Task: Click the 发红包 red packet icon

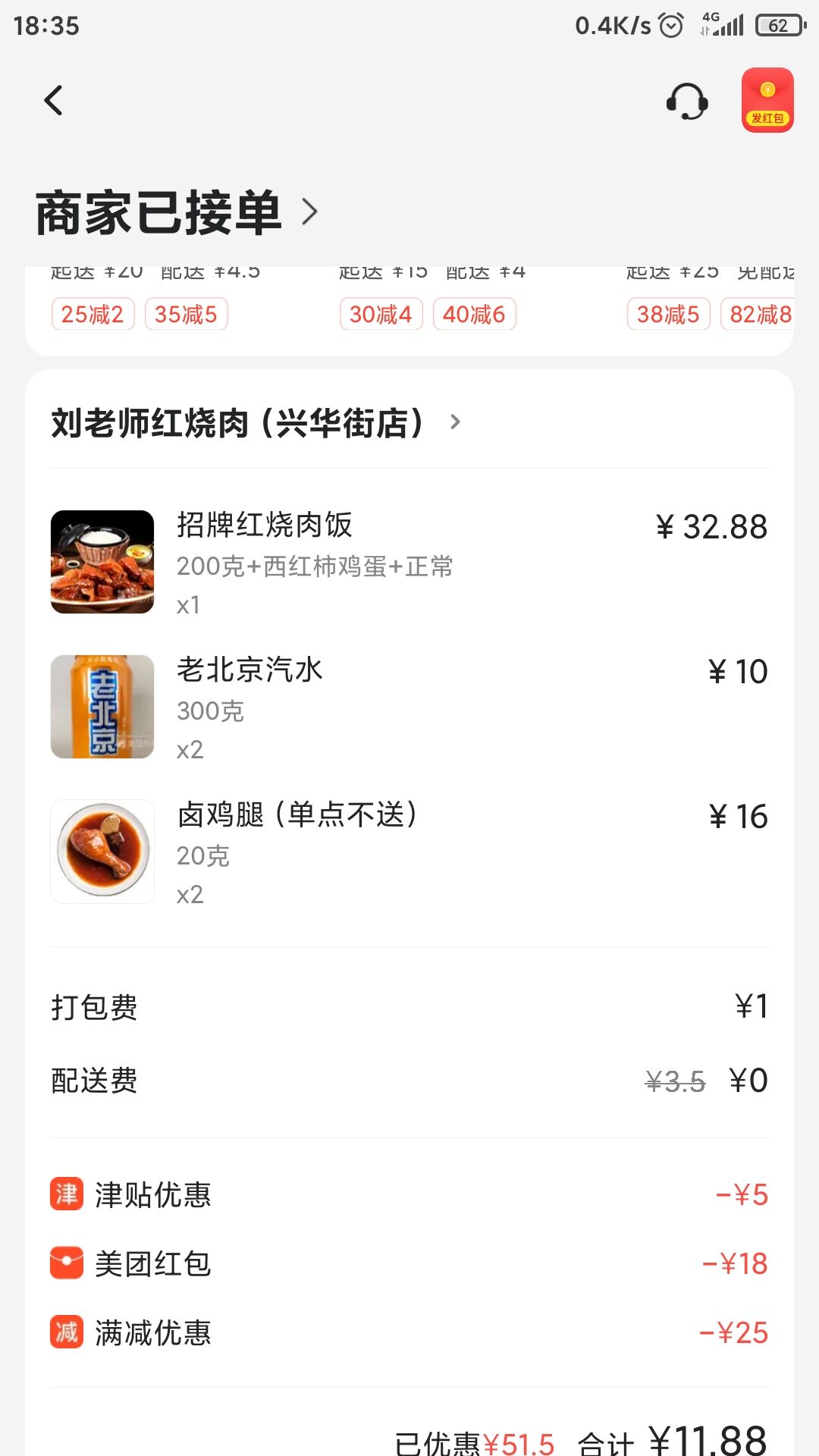Action: 767,101
